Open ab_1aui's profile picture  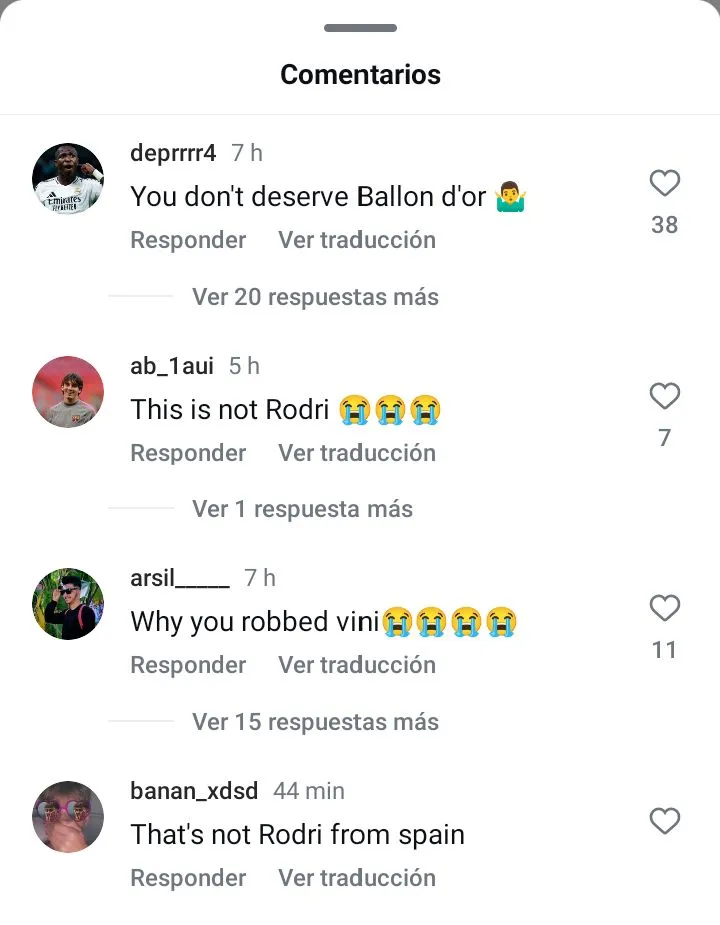[68, 392]
